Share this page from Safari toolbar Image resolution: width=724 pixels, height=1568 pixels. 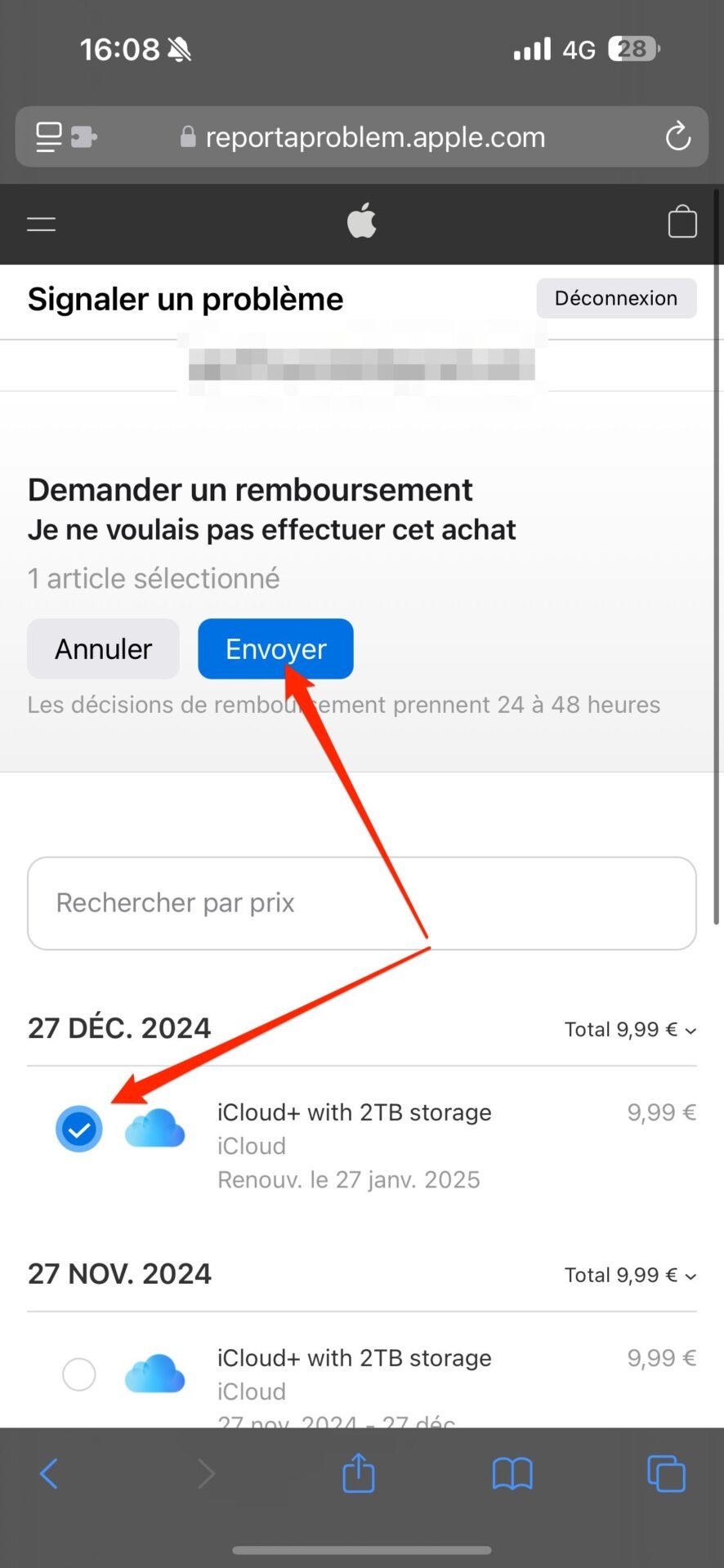pos(358,1472)
